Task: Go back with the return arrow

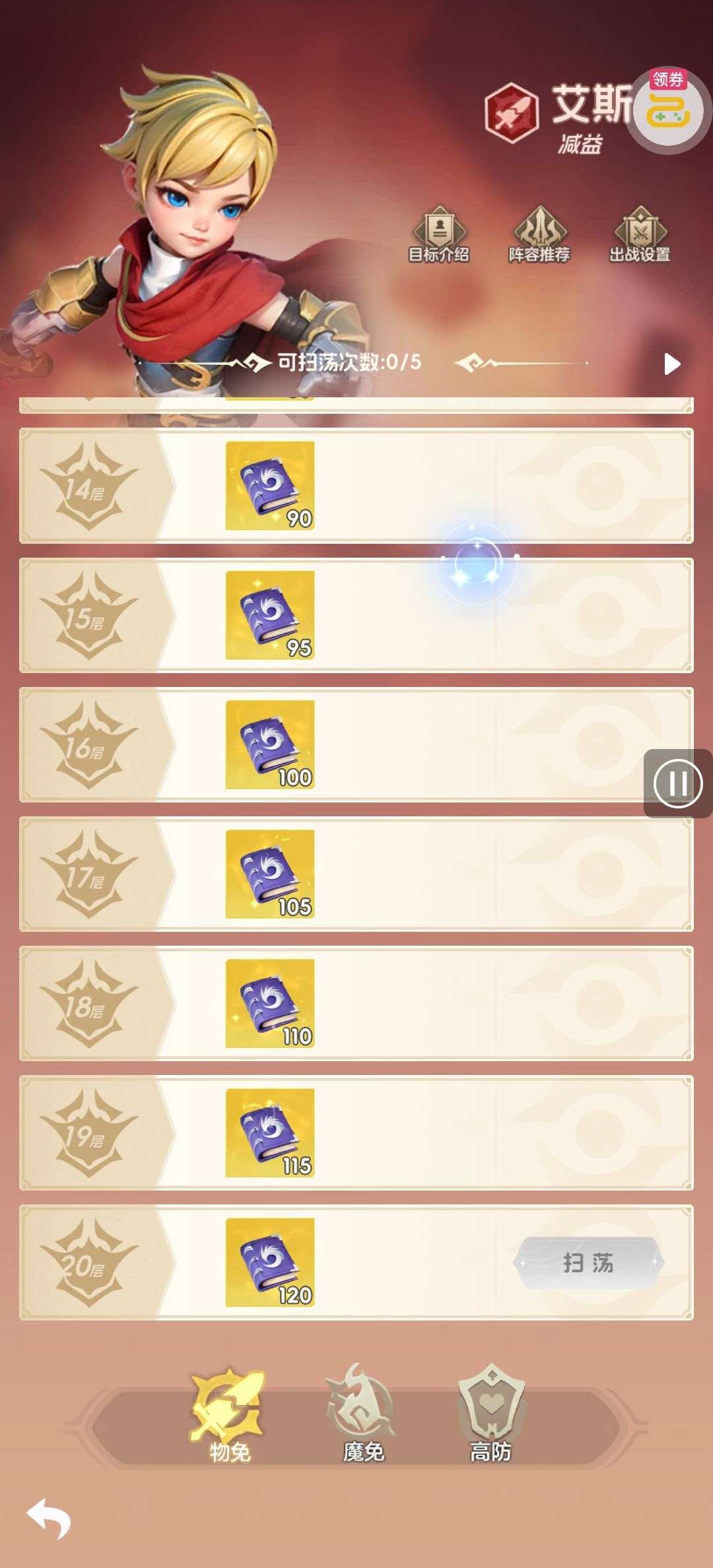Action: (x=49, y=1518)
